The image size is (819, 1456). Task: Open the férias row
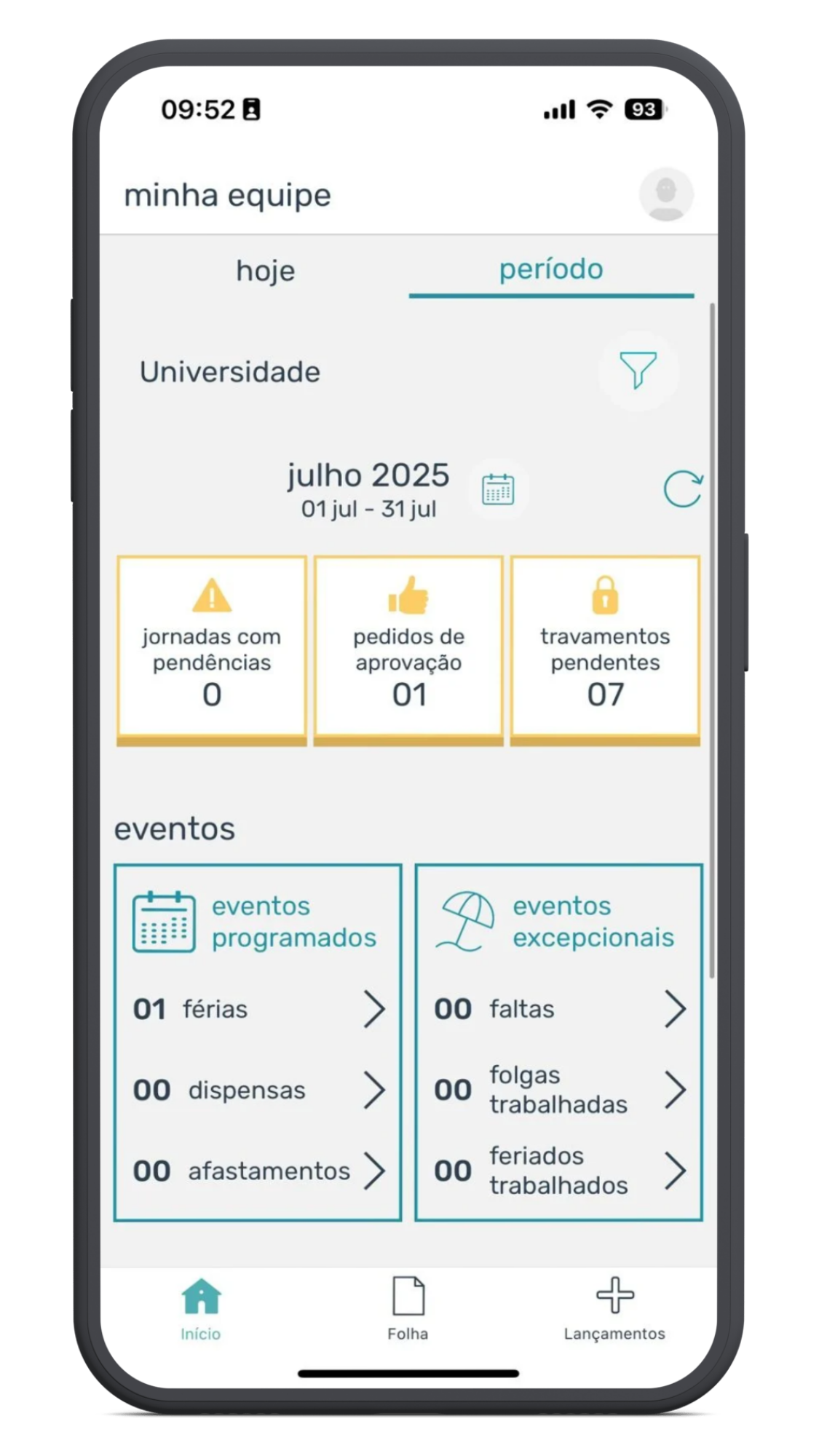coord(258,1009)
